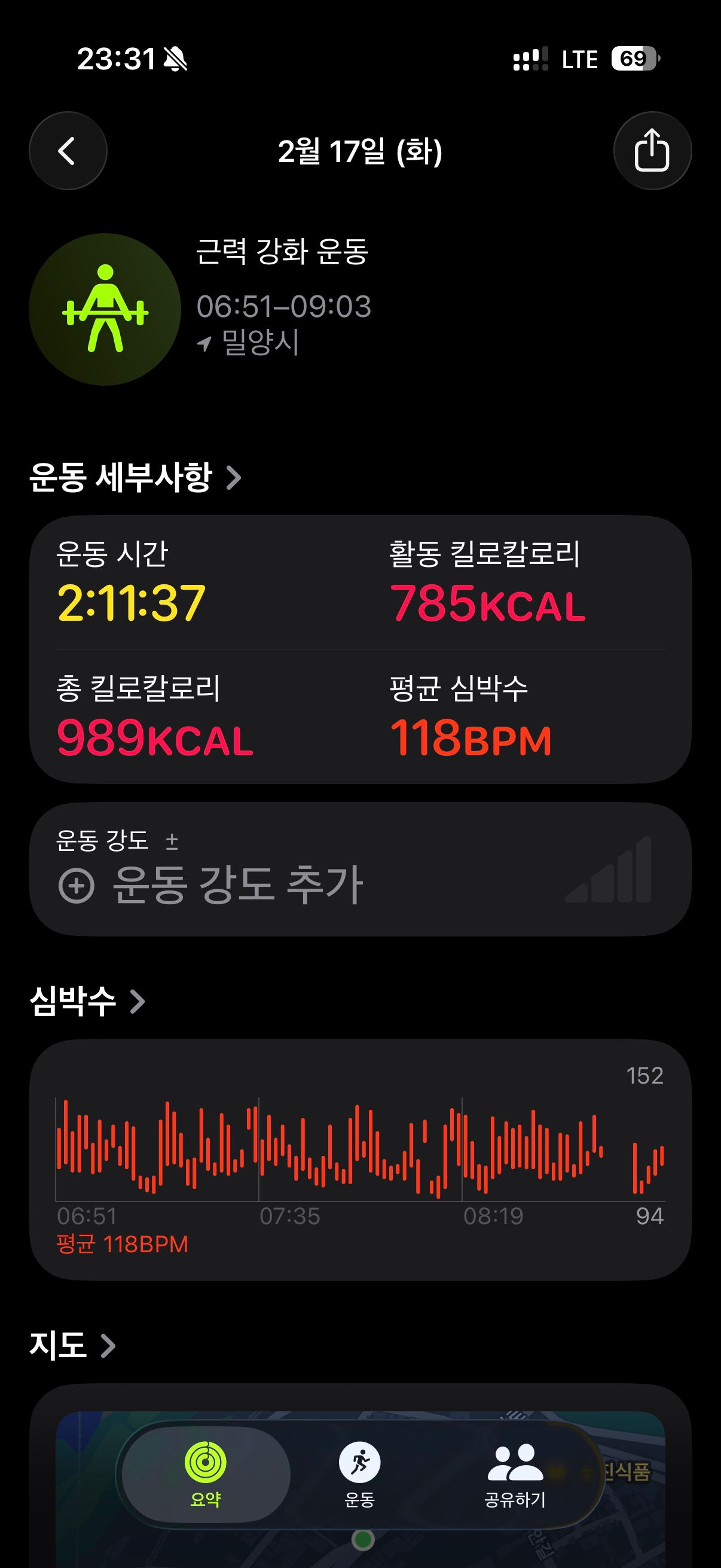Switch to the 요약 tab

click(x=206, y=1474)
